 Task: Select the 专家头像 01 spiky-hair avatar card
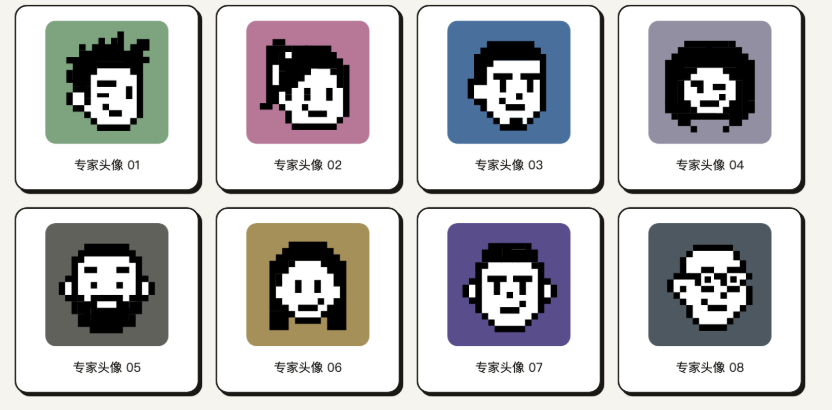pyautogui.click(x=107, y=98)
